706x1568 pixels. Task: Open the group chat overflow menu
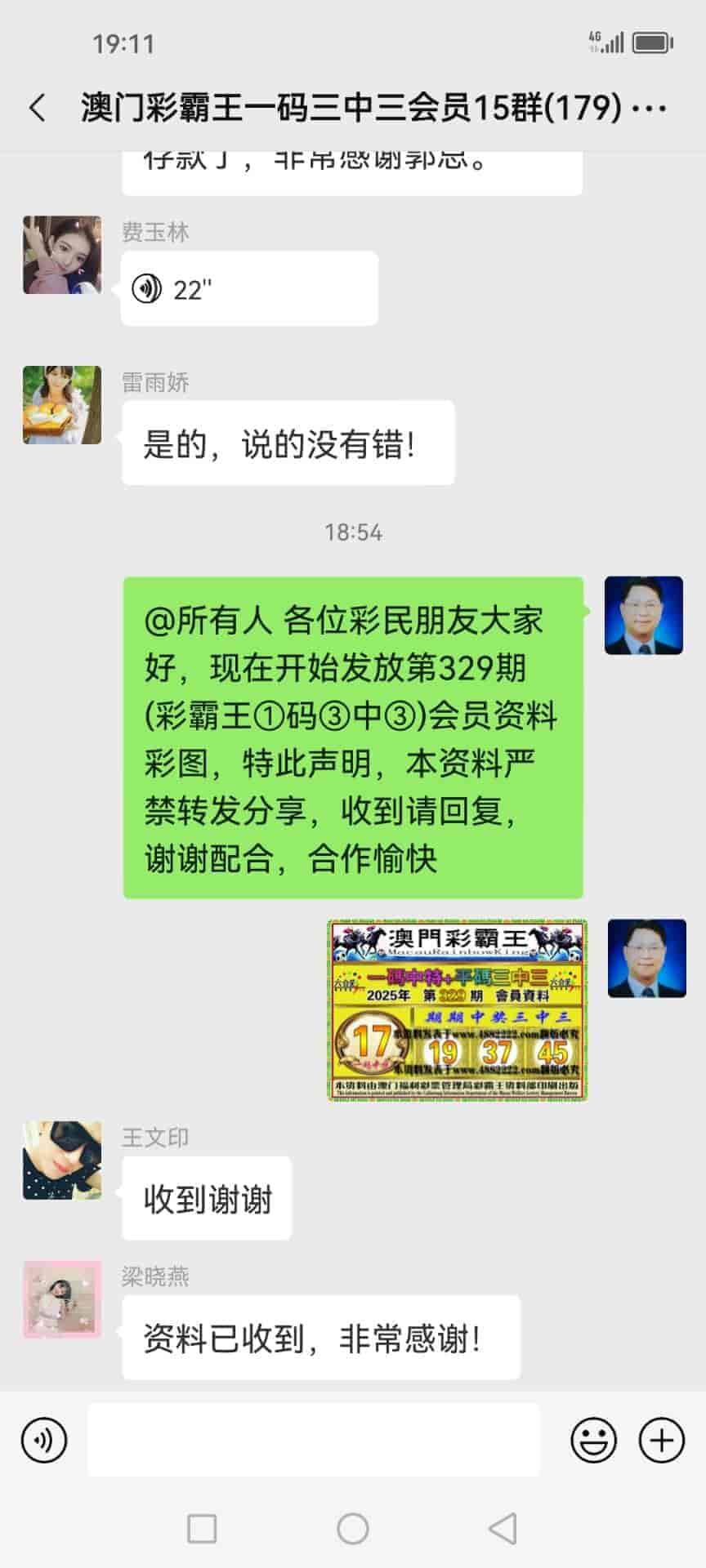(650, 108)
